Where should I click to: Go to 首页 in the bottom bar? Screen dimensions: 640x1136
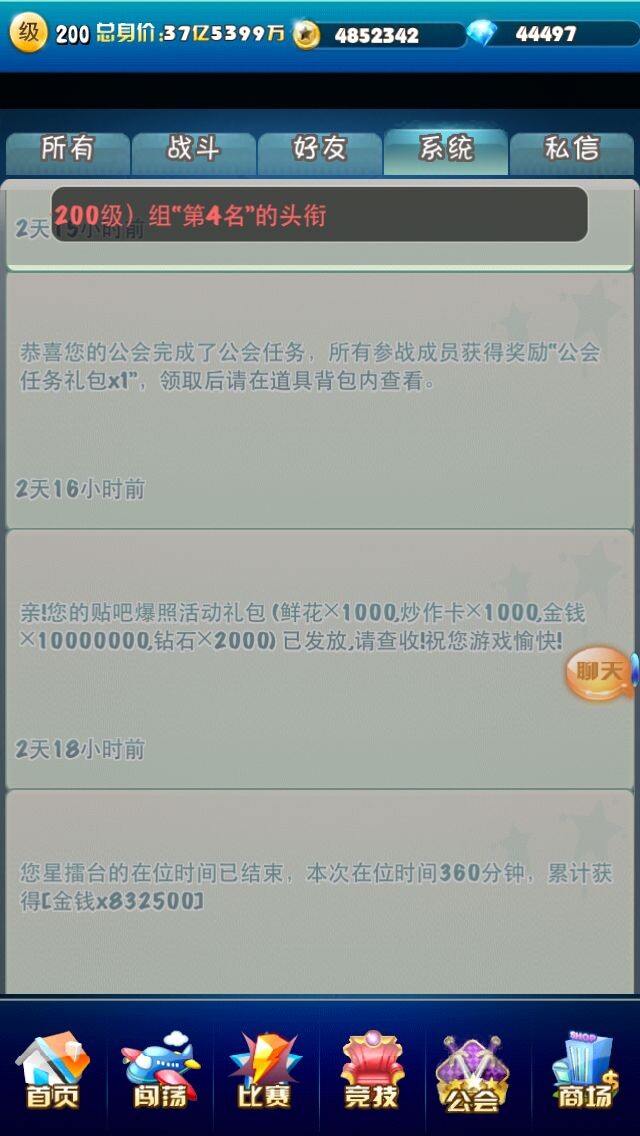point(52,1070)
